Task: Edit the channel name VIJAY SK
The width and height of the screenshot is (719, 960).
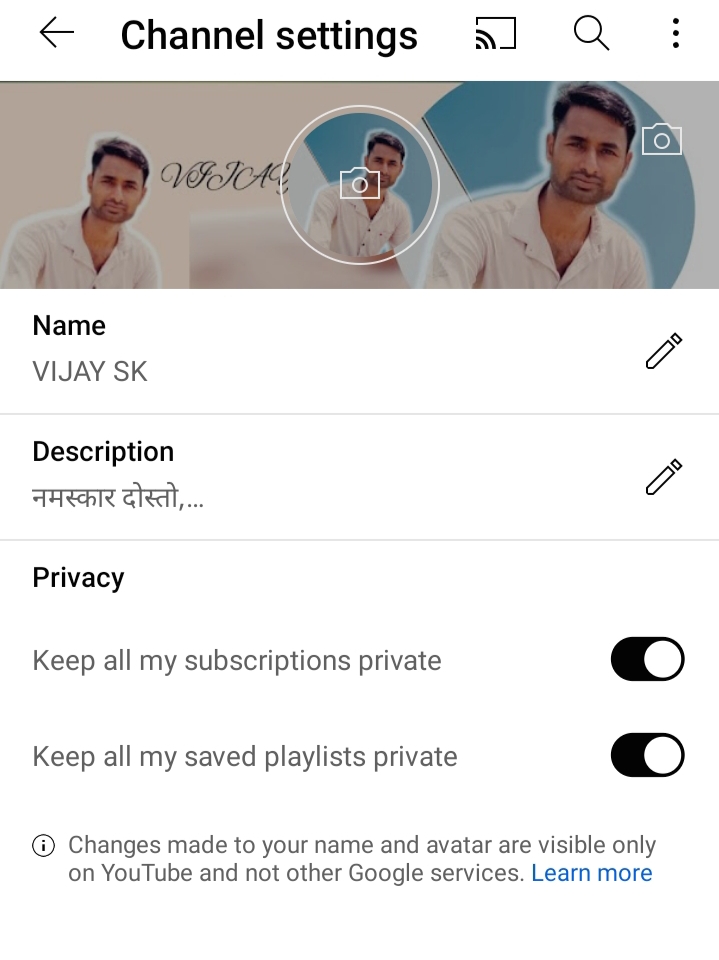Action: (663, 351)
